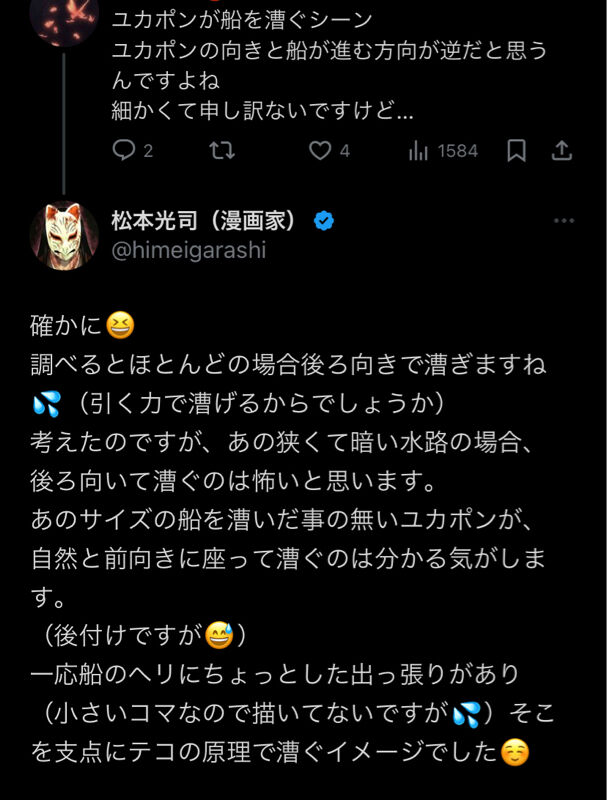This screenshot has width=607, height=800.
Task: Open the more options menu on 松本光司's tweet
Action: (564, 221)
